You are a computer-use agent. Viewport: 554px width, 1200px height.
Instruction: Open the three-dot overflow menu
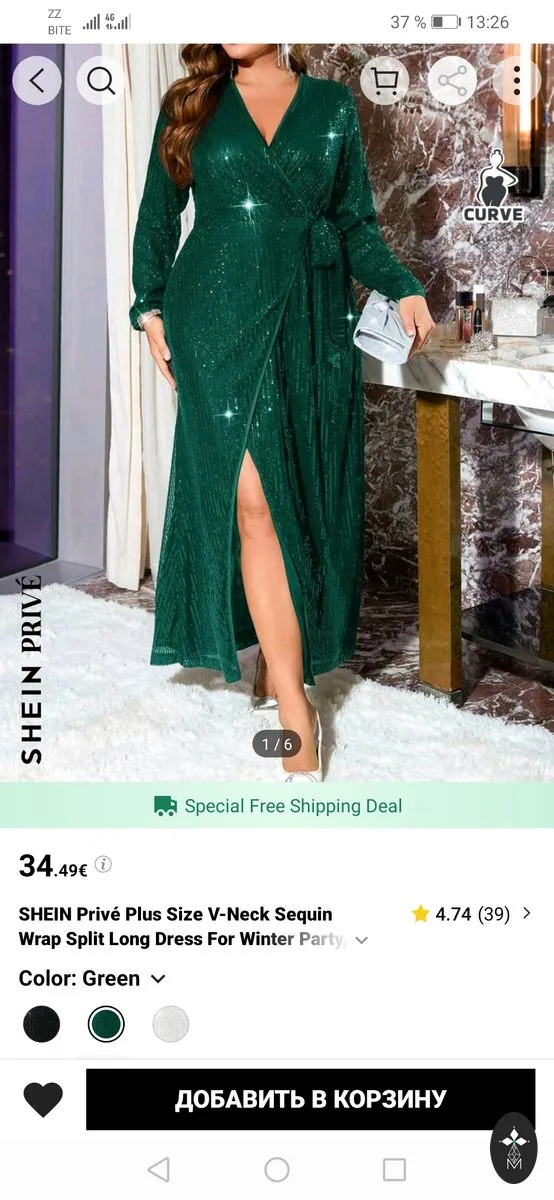pyautogui.click(x=517, y=81)
